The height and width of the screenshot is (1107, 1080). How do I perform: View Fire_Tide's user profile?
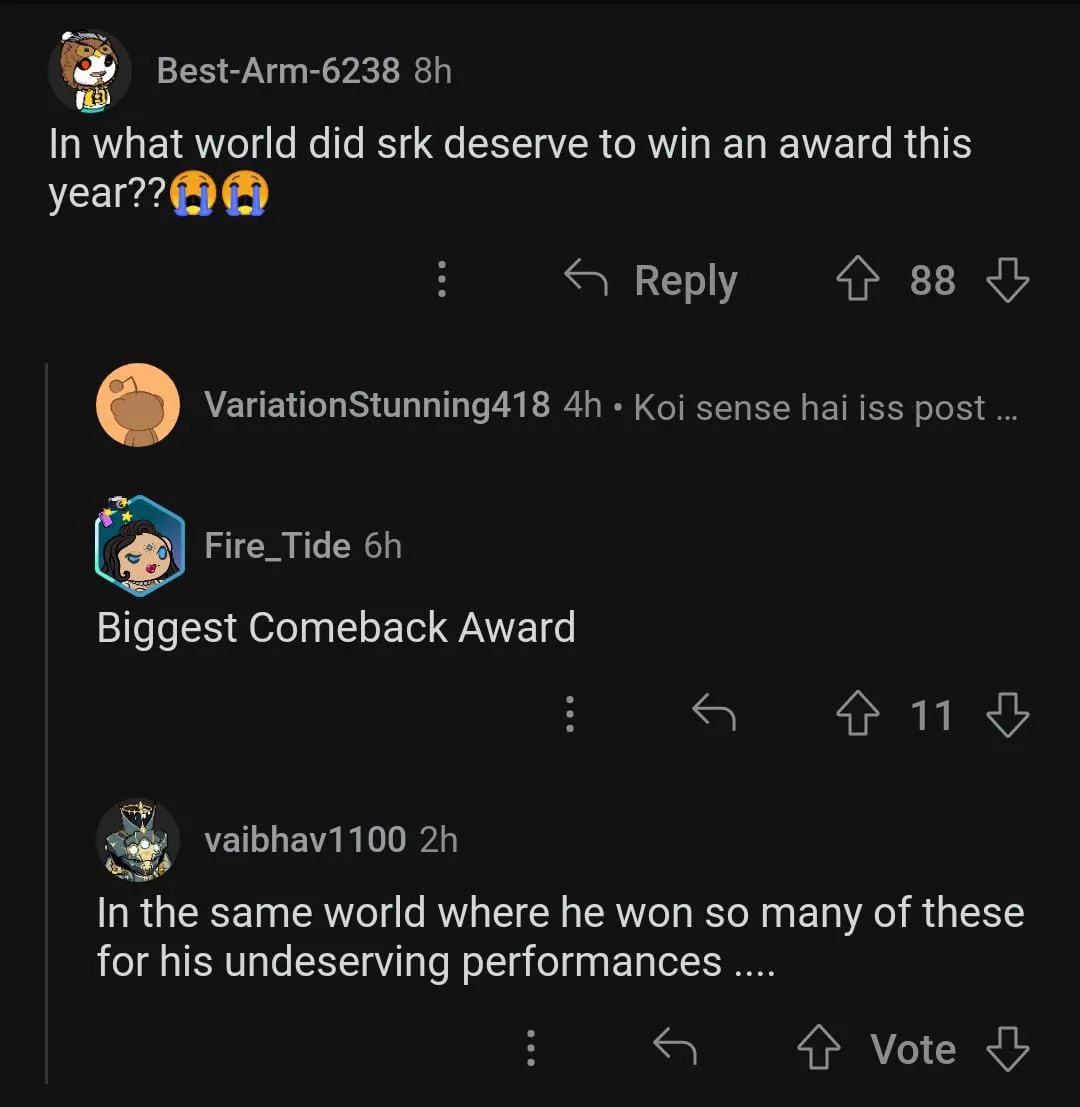tap(277, 546)
